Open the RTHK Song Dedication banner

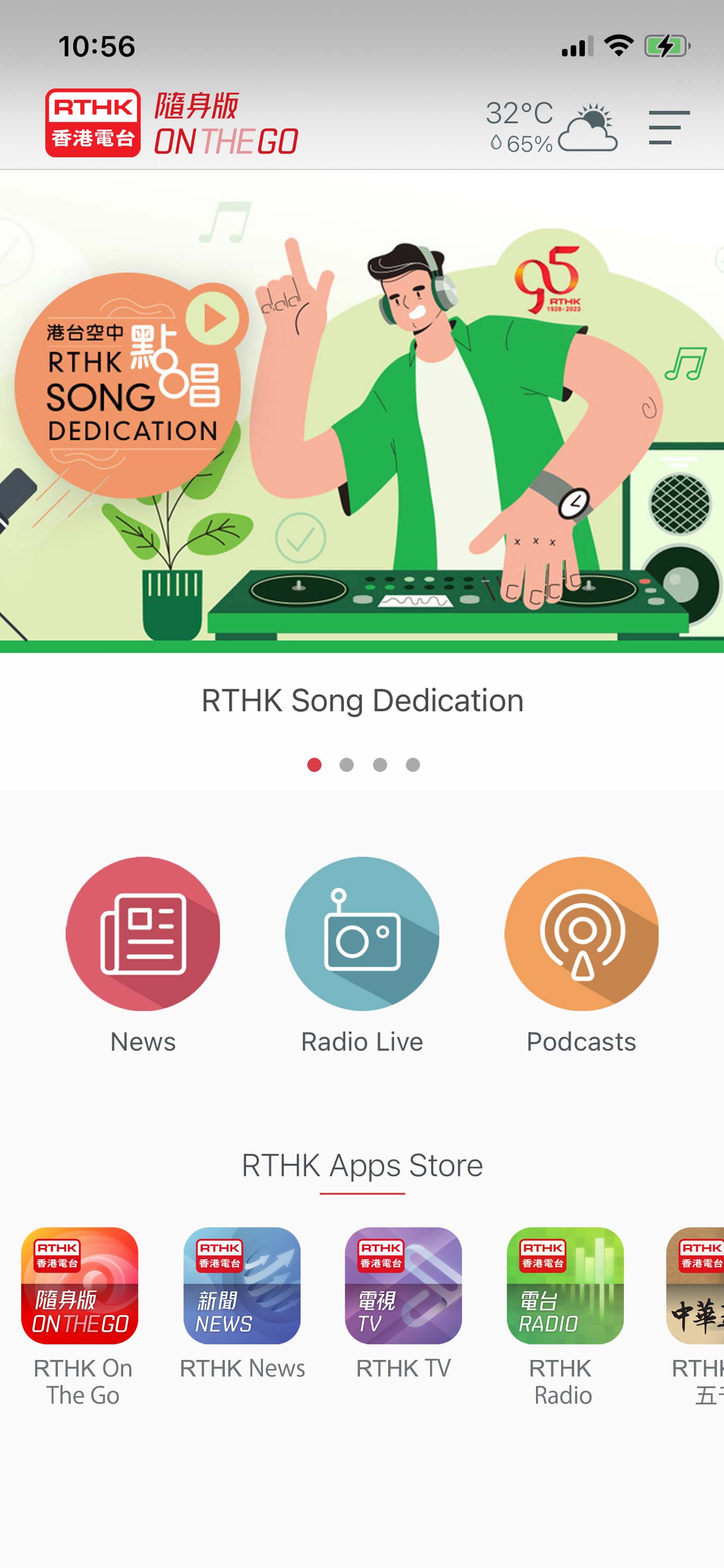(x=361, y=411)
